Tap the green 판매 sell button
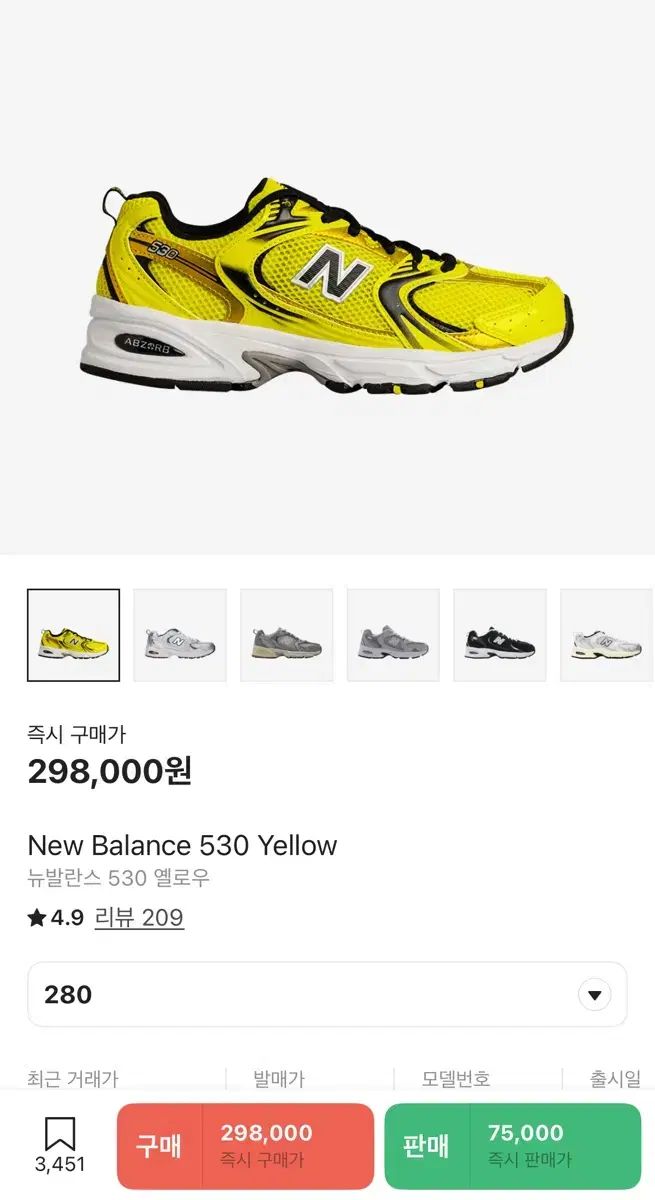 512,1145
